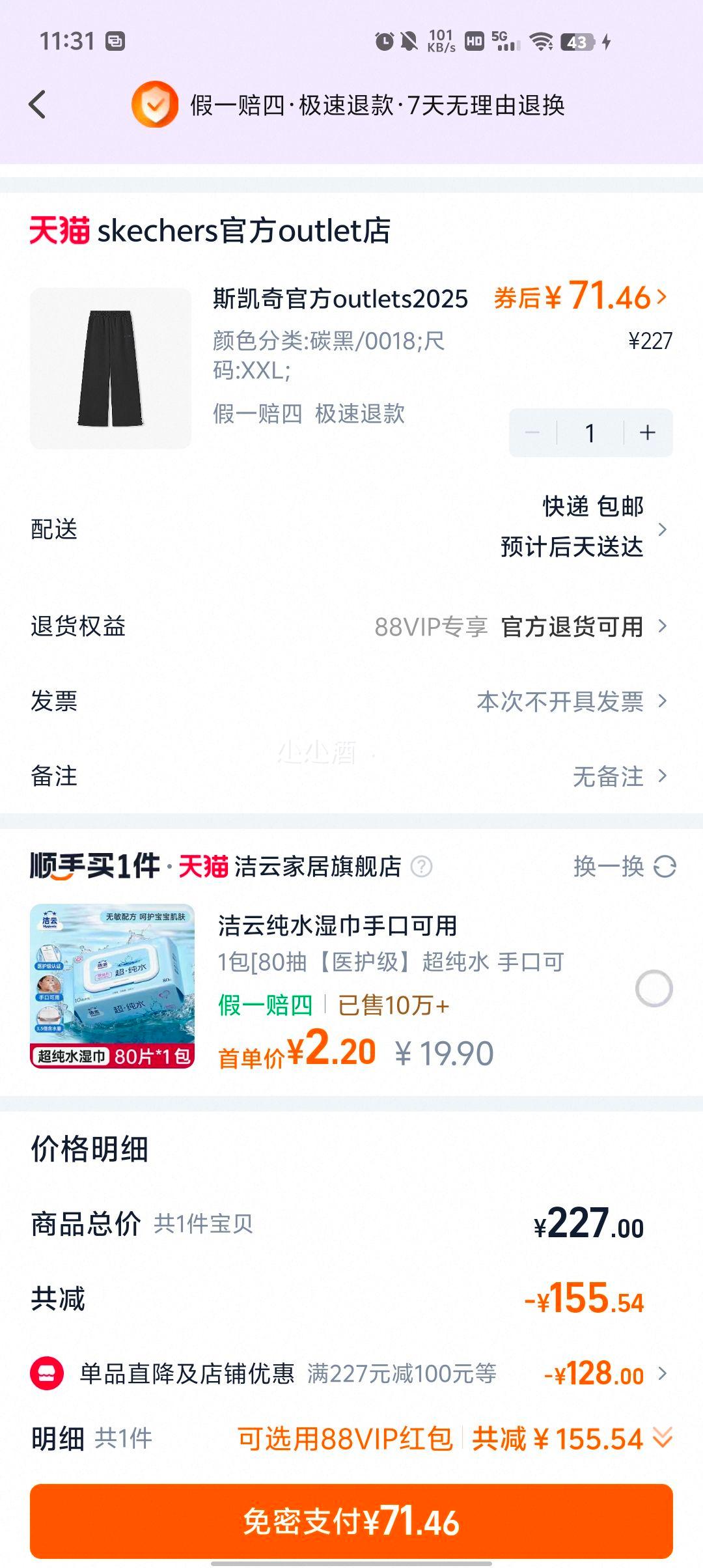Screen dimensions: 703x1568
Task: Open the Skechers black pants thumbnail
Action: click(x=111, y=369)
